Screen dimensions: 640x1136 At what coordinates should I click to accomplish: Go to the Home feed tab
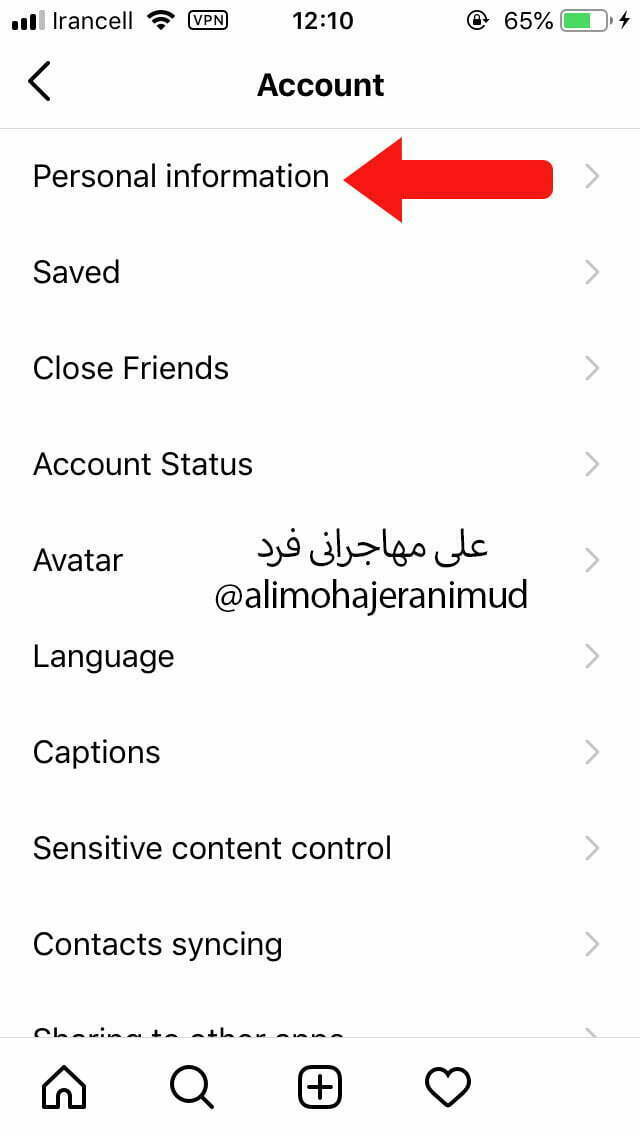pos(64,1086)
